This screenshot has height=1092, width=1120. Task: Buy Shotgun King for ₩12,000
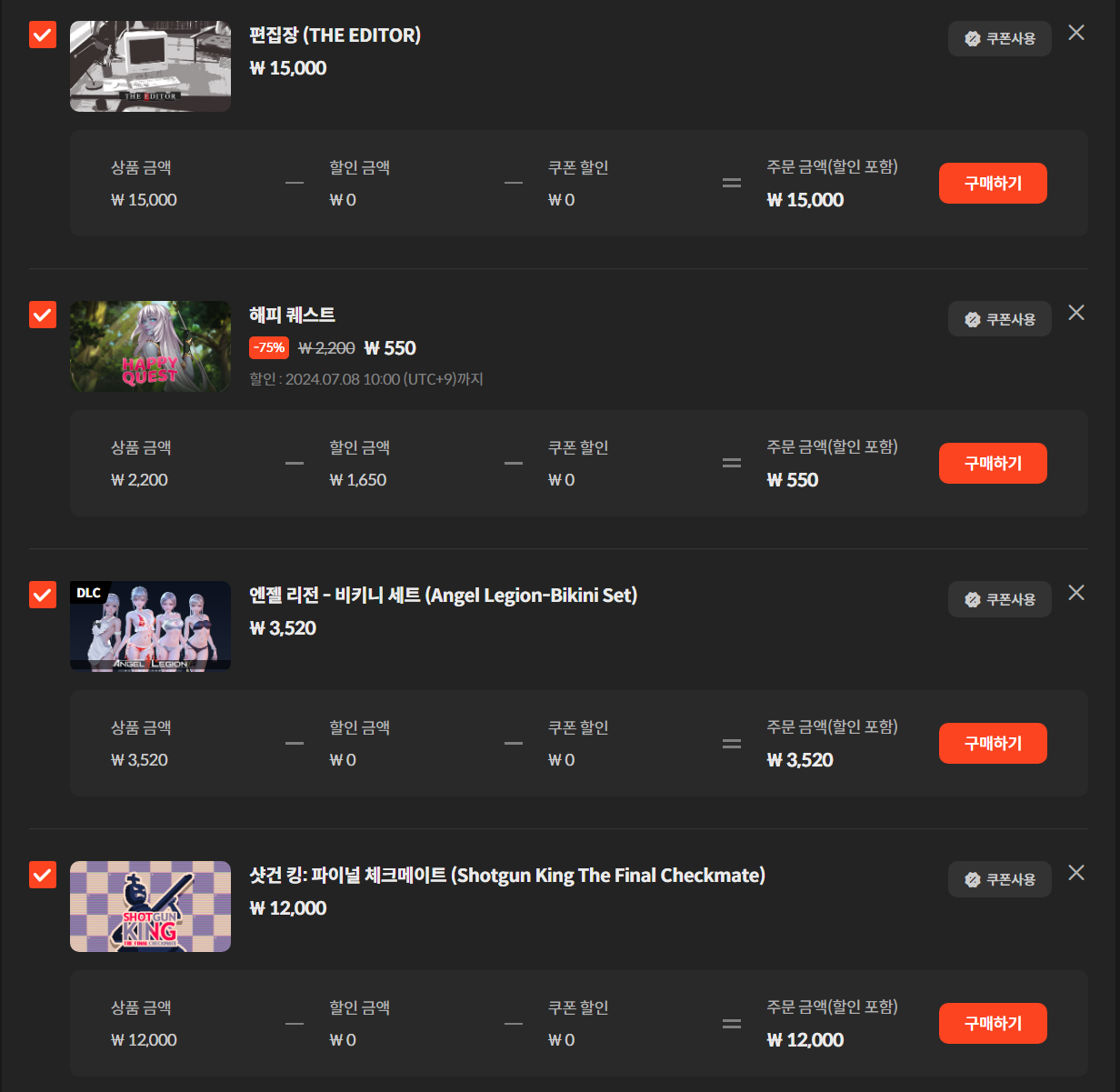[x=993, y=1023]
